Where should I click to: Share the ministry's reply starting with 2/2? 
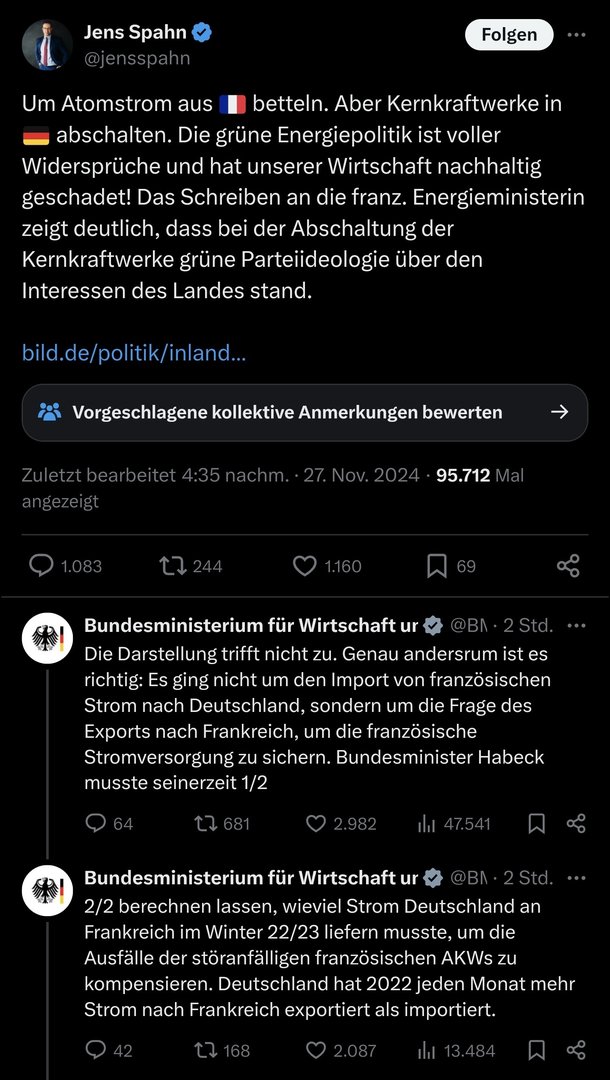(x=576, y=1049)
